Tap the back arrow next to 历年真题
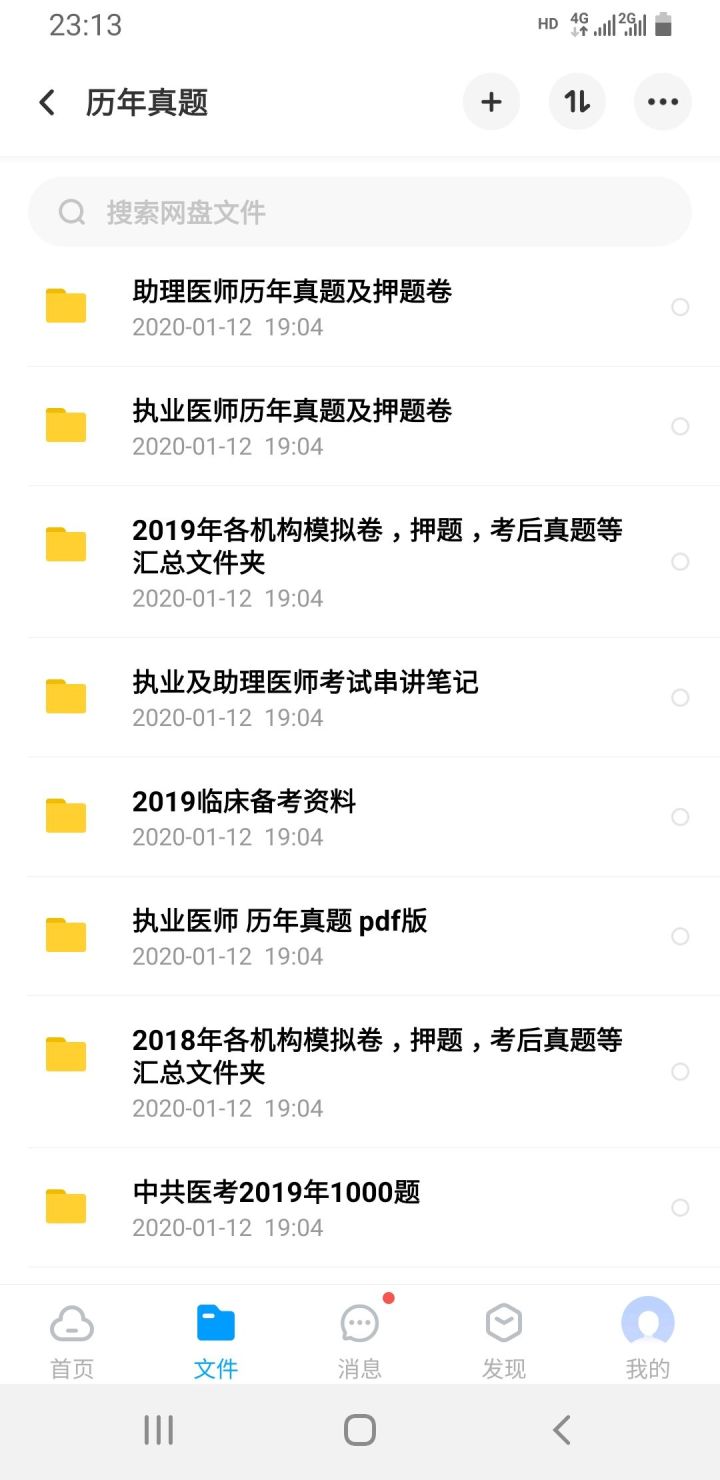 45,101
